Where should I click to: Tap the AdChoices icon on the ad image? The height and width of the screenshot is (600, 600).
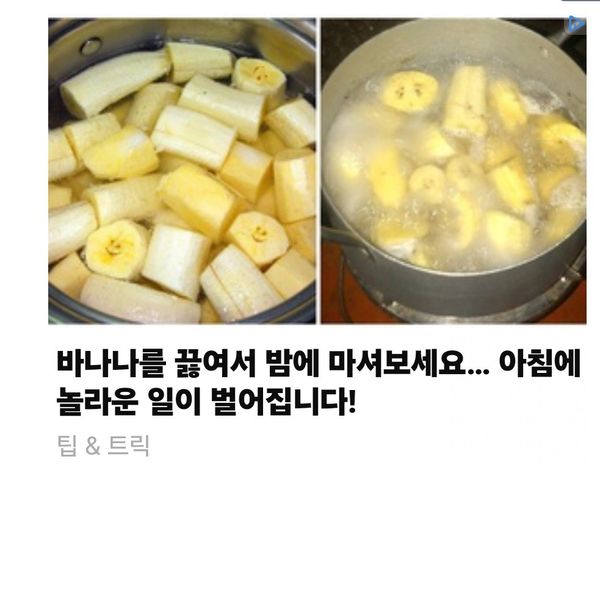coord(577,25)
